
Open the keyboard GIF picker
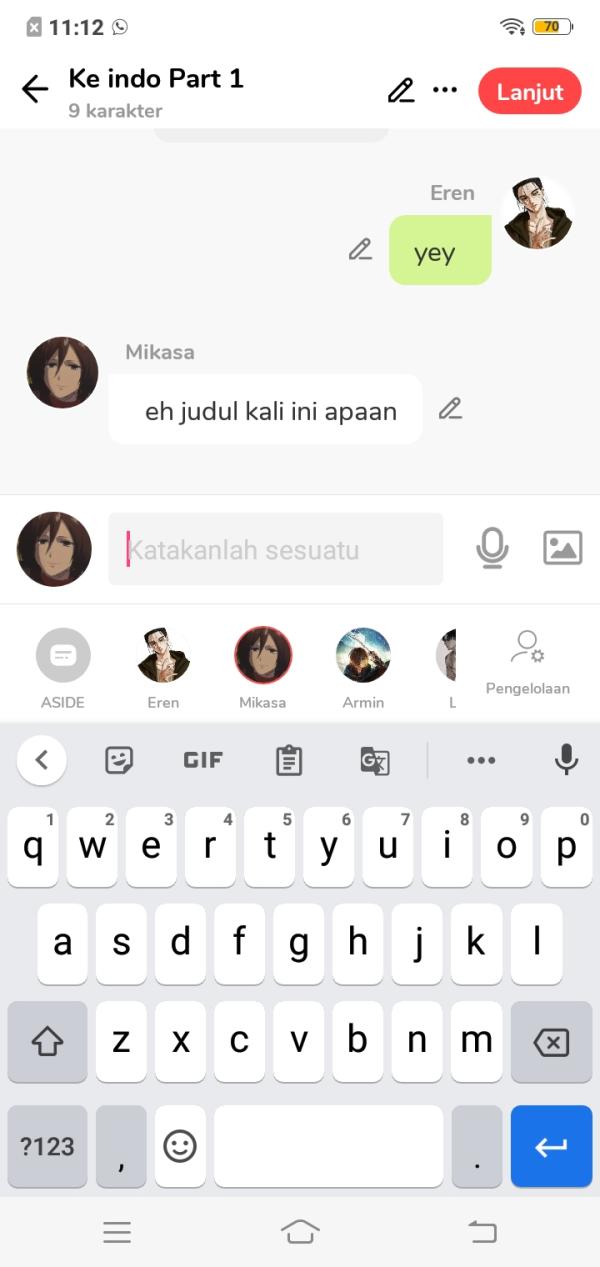203,761
